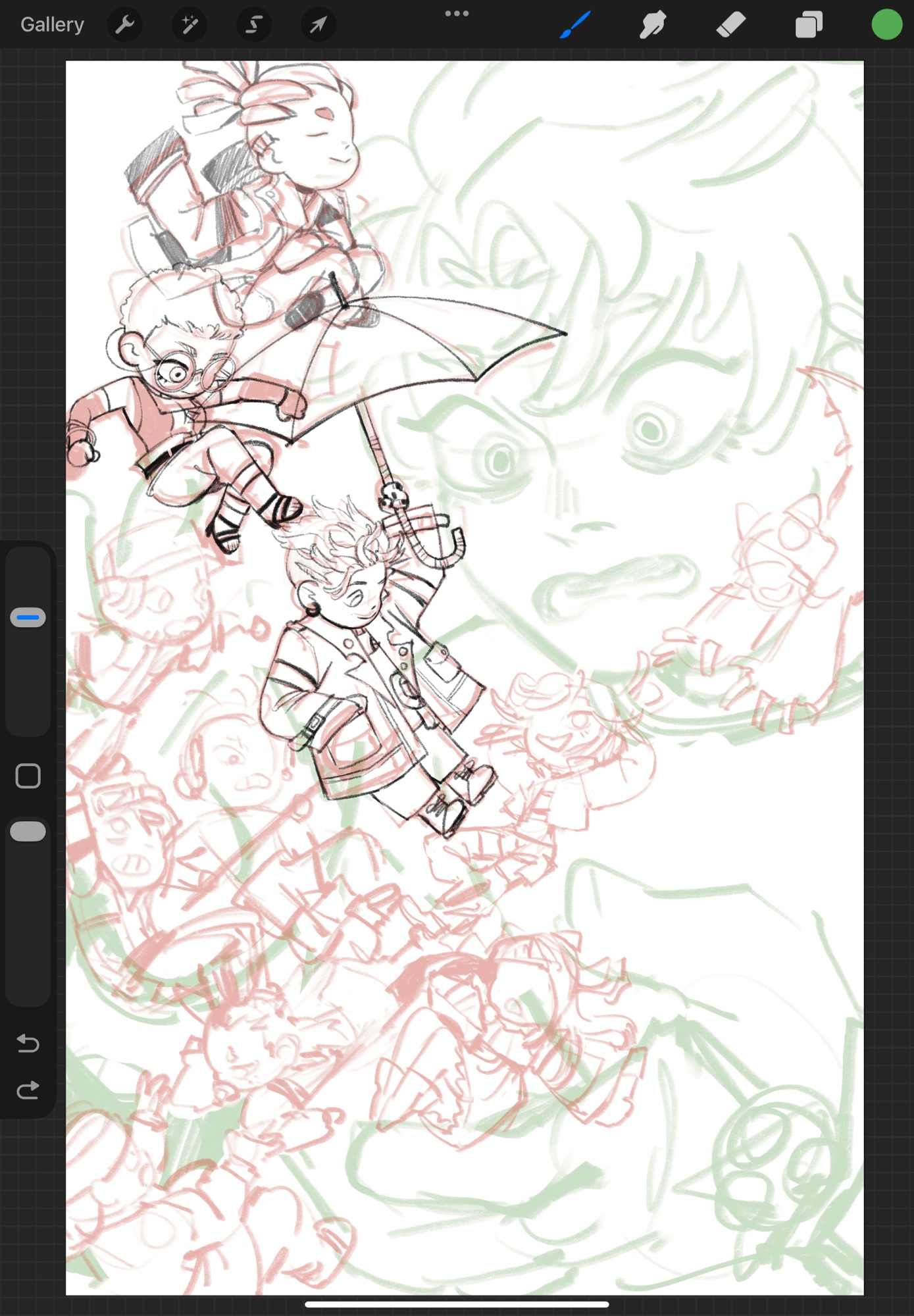The image size is (914, 1316).
Task: Select the Eraser tool
Action: [730, 25]
